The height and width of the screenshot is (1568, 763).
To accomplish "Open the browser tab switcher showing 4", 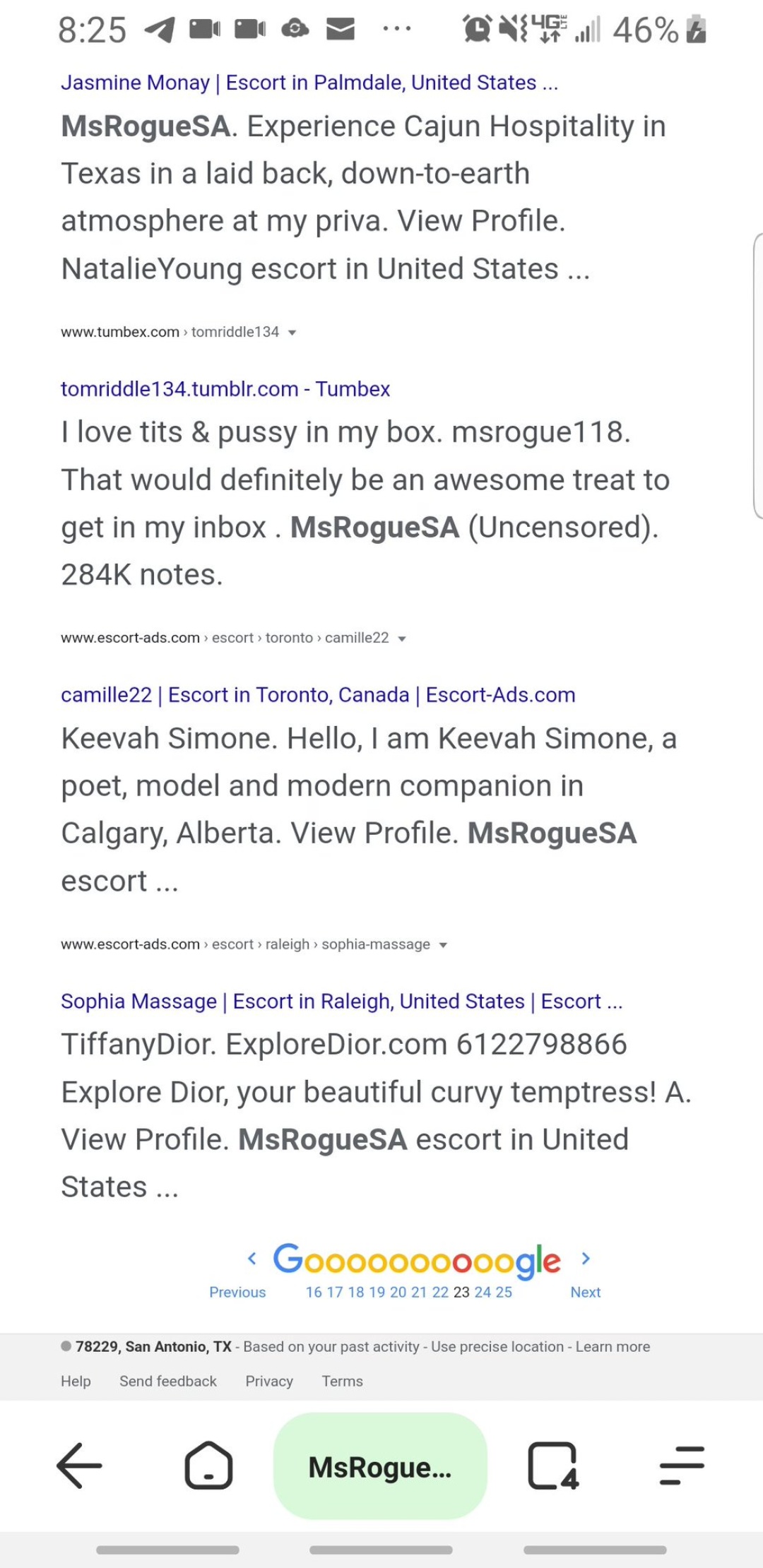I will click(x=552, y=1466).
